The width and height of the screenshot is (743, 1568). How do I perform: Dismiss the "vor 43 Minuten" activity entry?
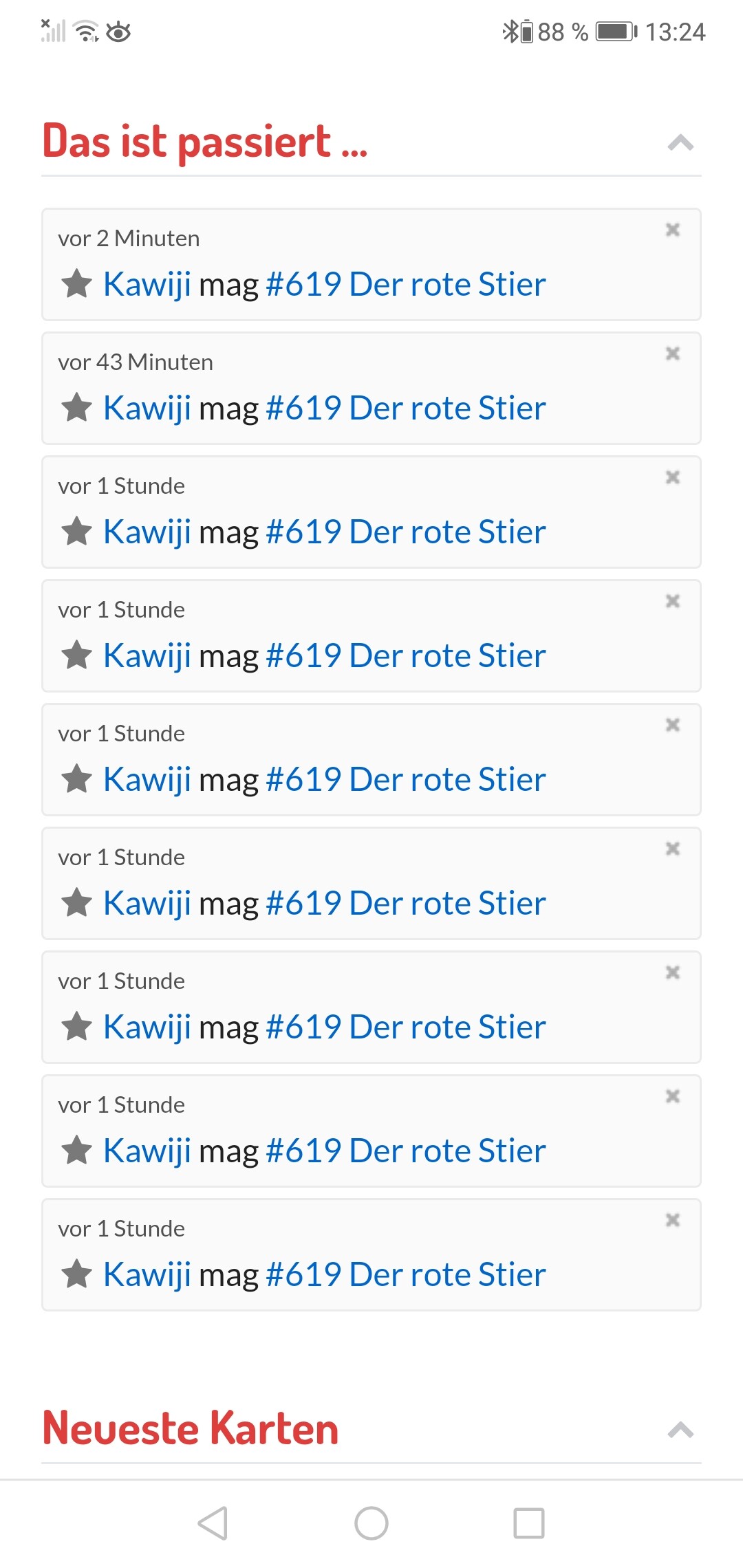pyautogui.click(x=673, y=353)
